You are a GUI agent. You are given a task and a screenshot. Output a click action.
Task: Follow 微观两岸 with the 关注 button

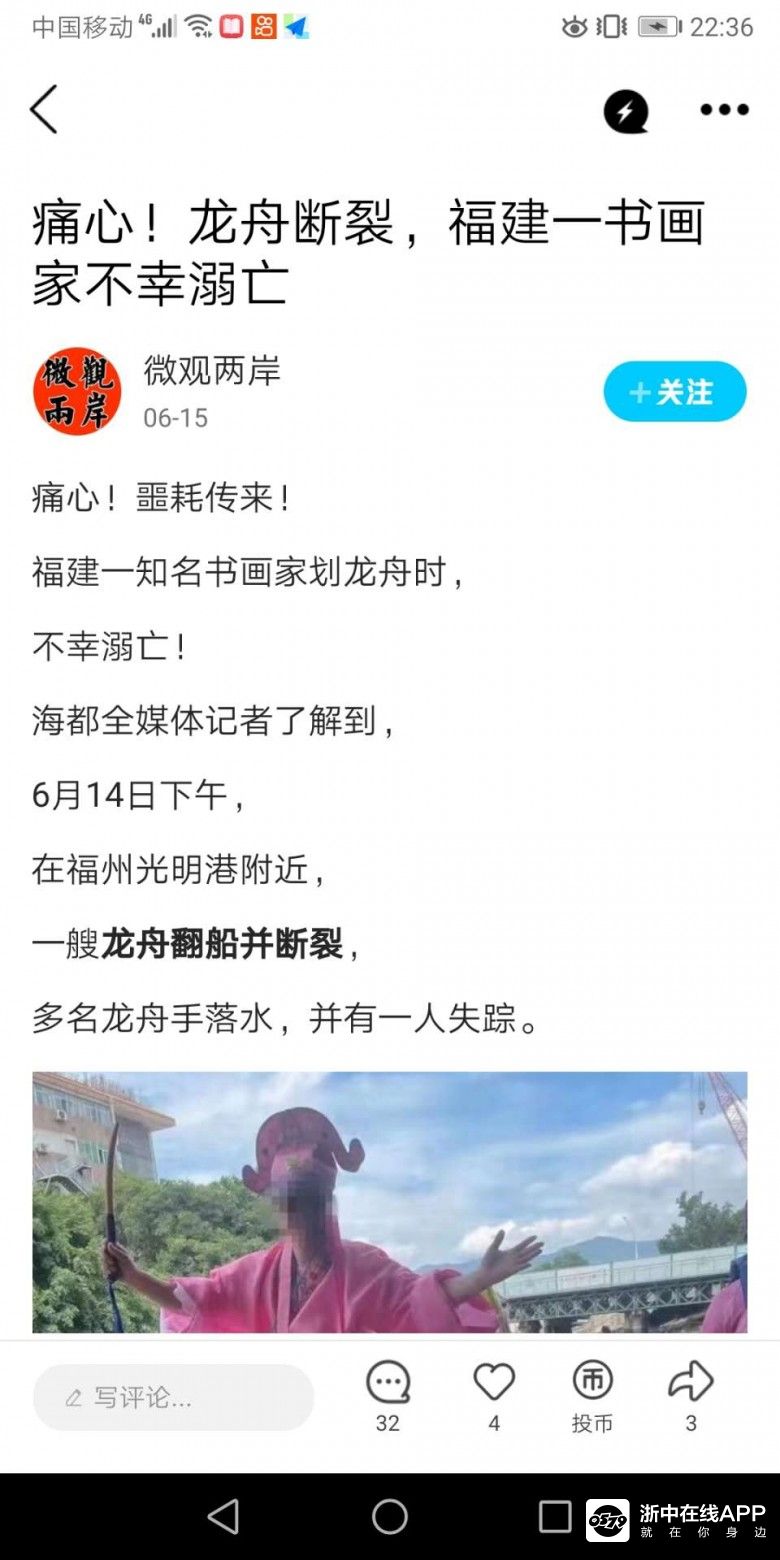point(674,392)
